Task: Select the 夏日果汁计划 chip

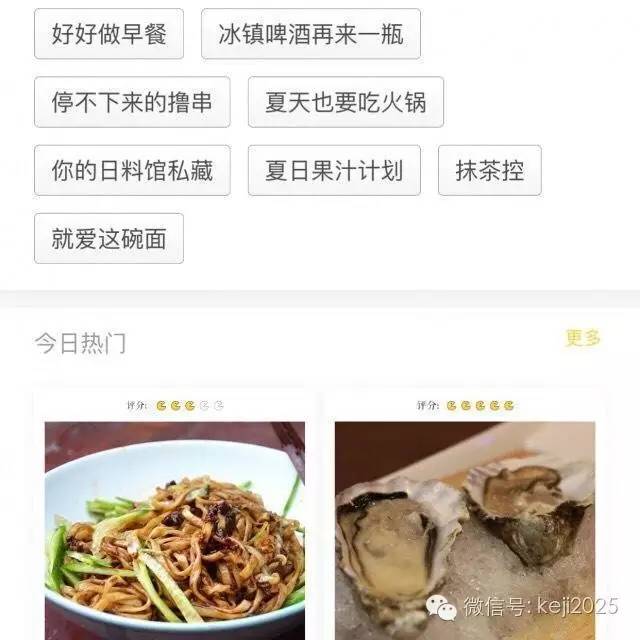Action: 334,171
